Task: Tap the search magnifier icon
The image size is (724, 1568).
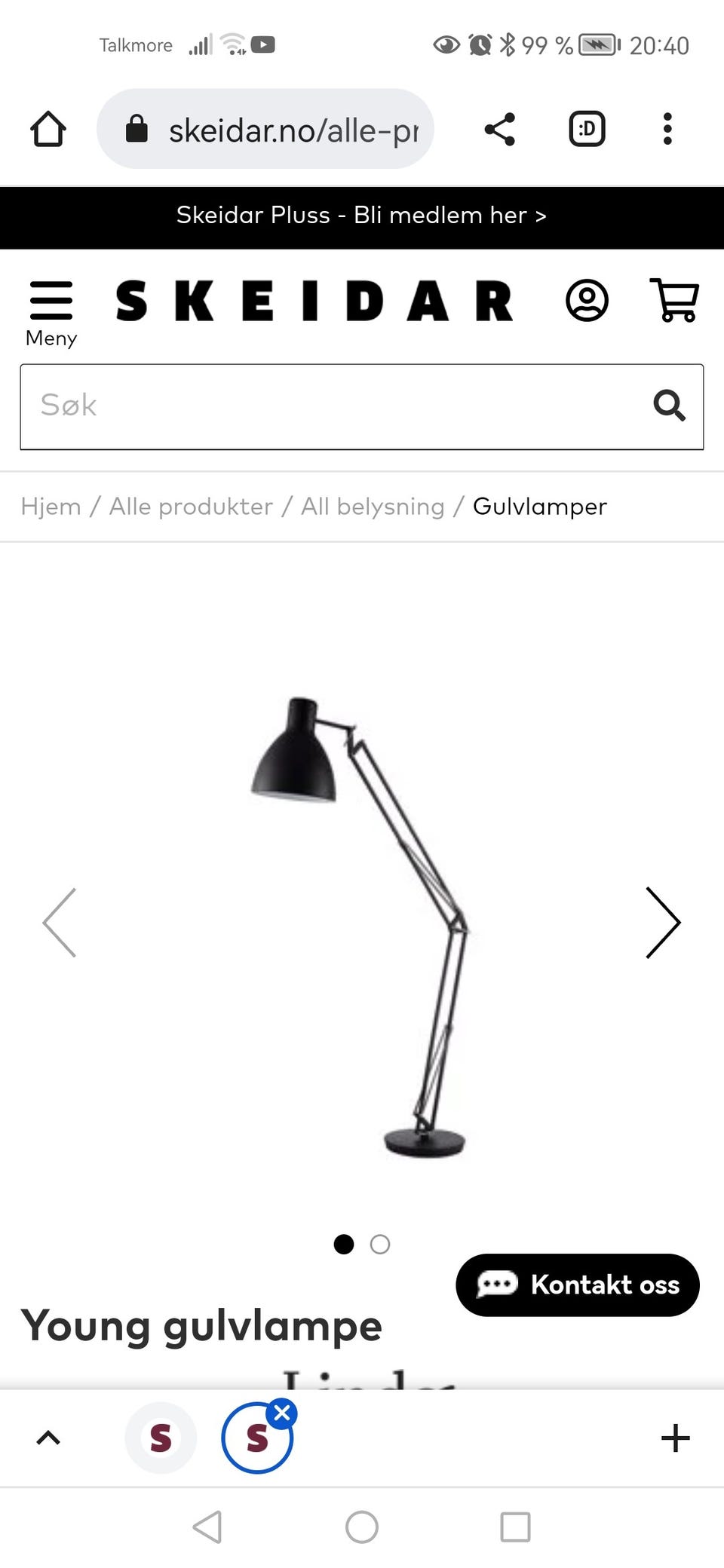Action: (x=670, y=407)
